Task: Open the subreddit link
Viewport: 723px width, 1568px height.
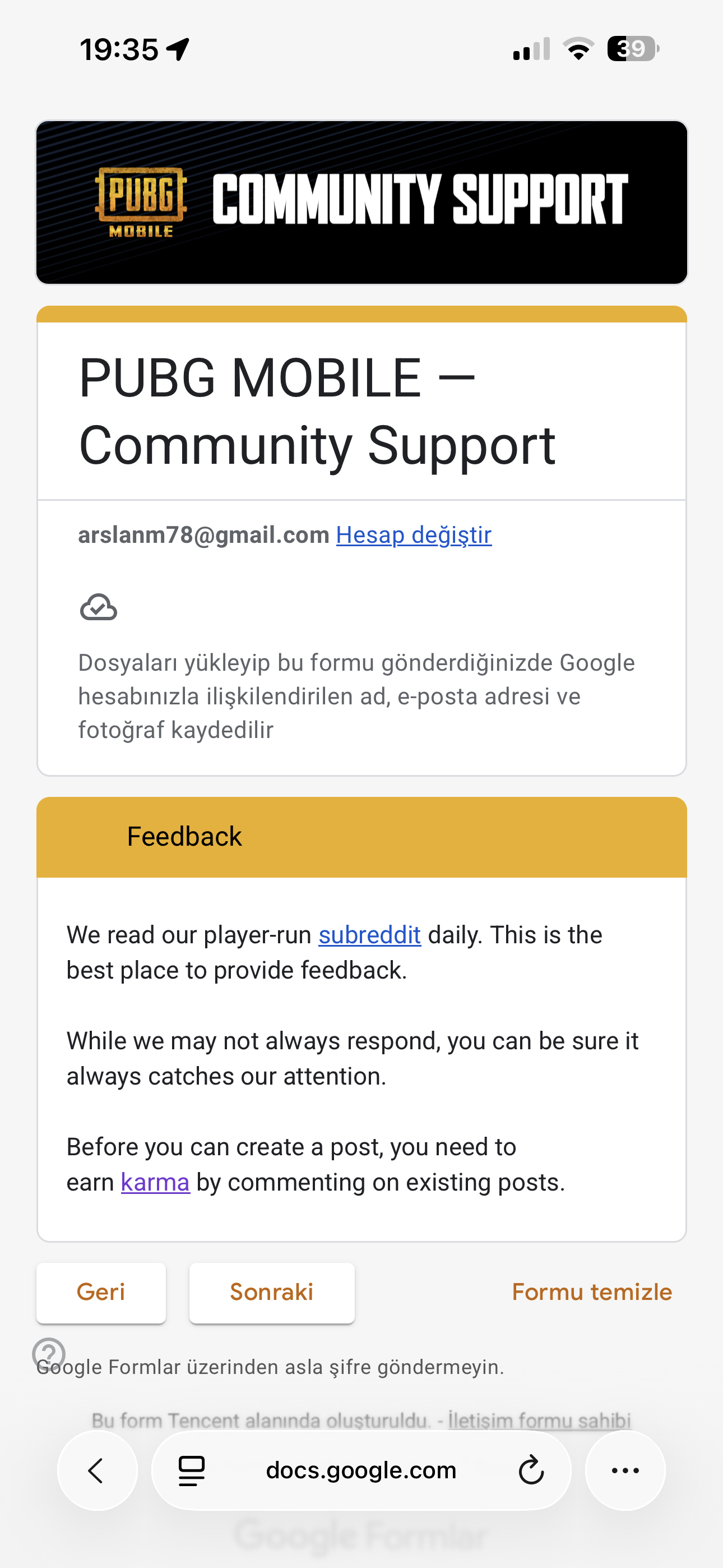Action: [369, 935]
